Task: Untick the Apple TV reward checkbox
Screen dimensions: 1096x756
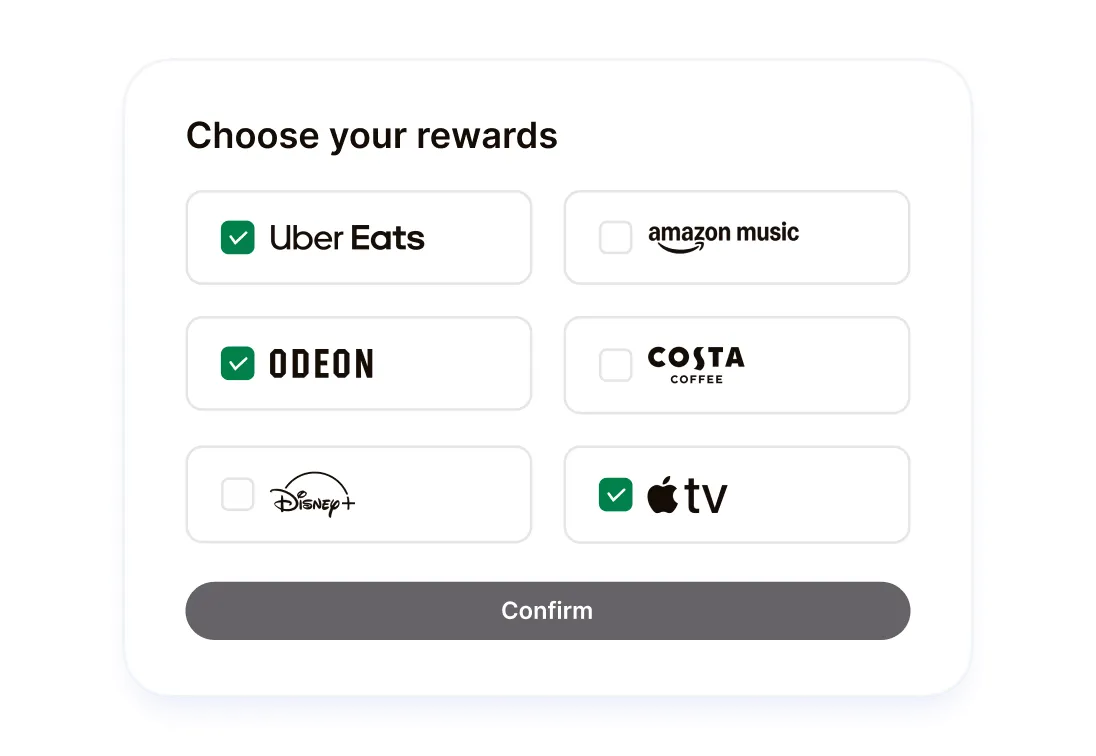Action: pos(616,494)
